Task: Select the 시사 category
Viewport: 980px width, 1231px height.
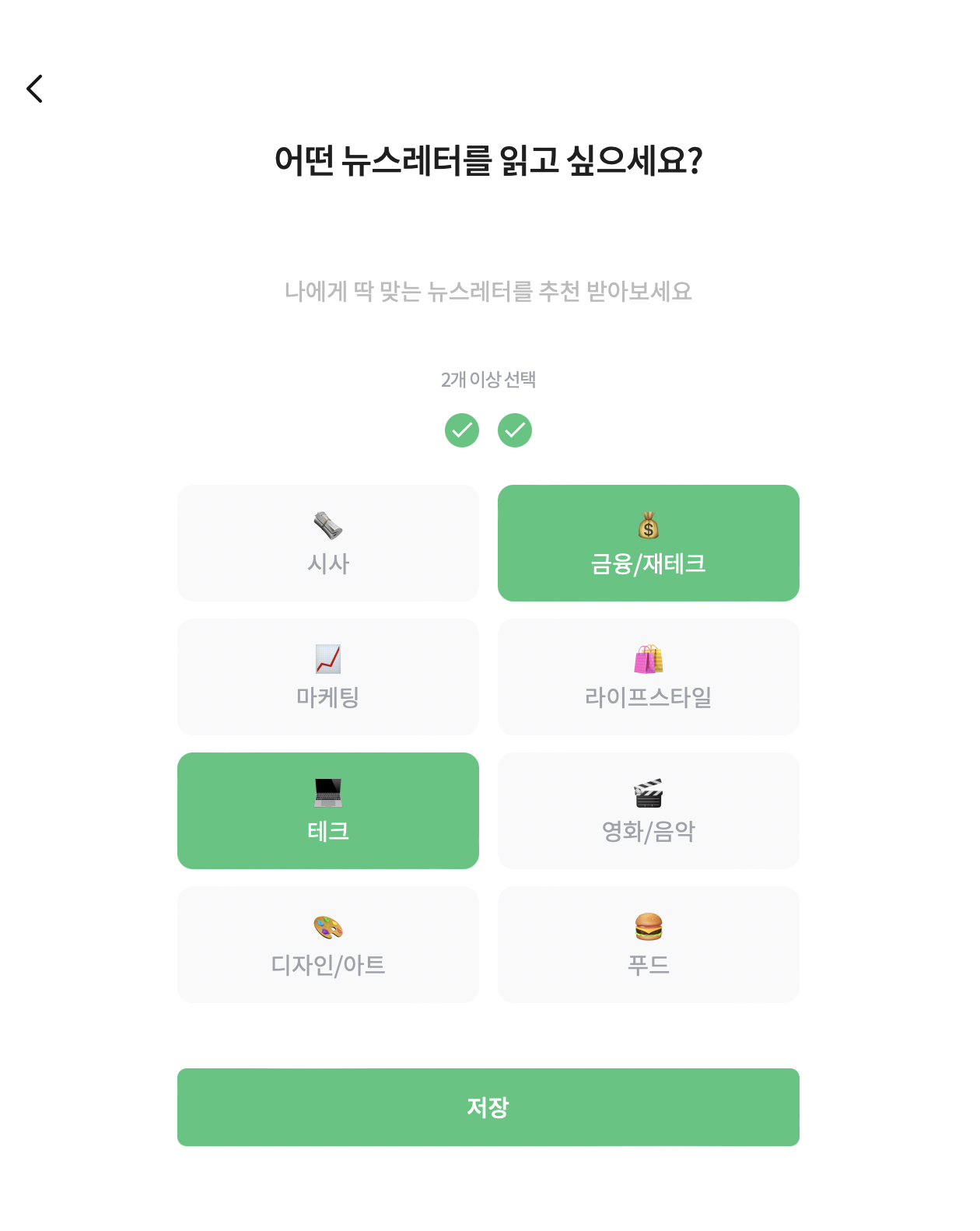Action: point(328,543)
